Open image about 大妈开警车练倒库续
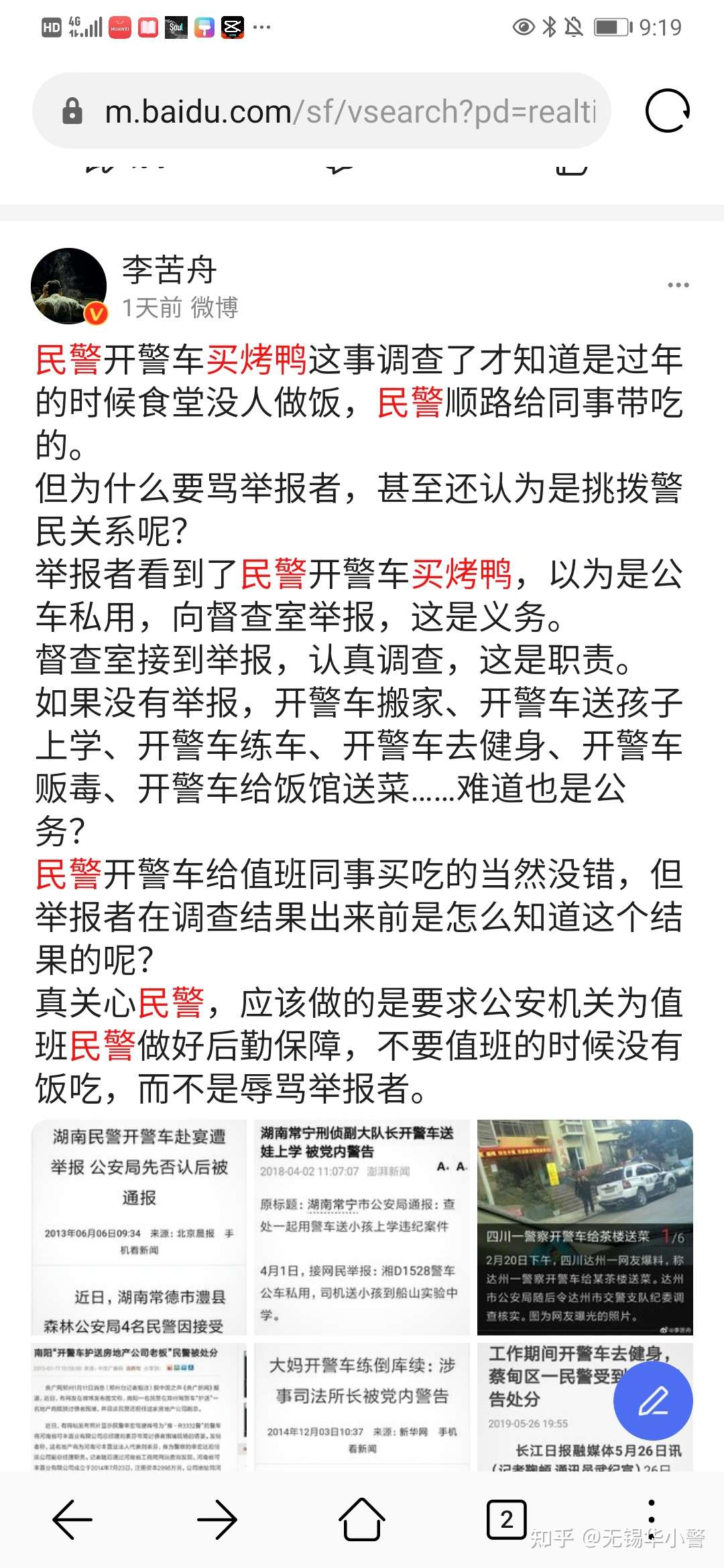The width and height of the screenshot is (724, 1568). (x=361, y=1406)
